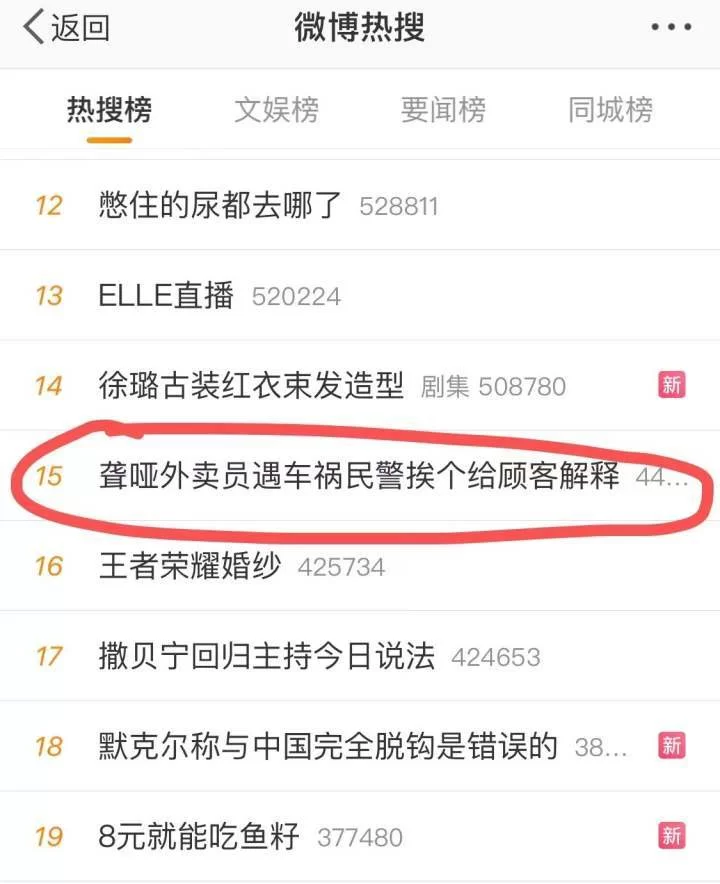Switch to the 文娱榜 tab
The image size is (720, 884).
[276, 109]
